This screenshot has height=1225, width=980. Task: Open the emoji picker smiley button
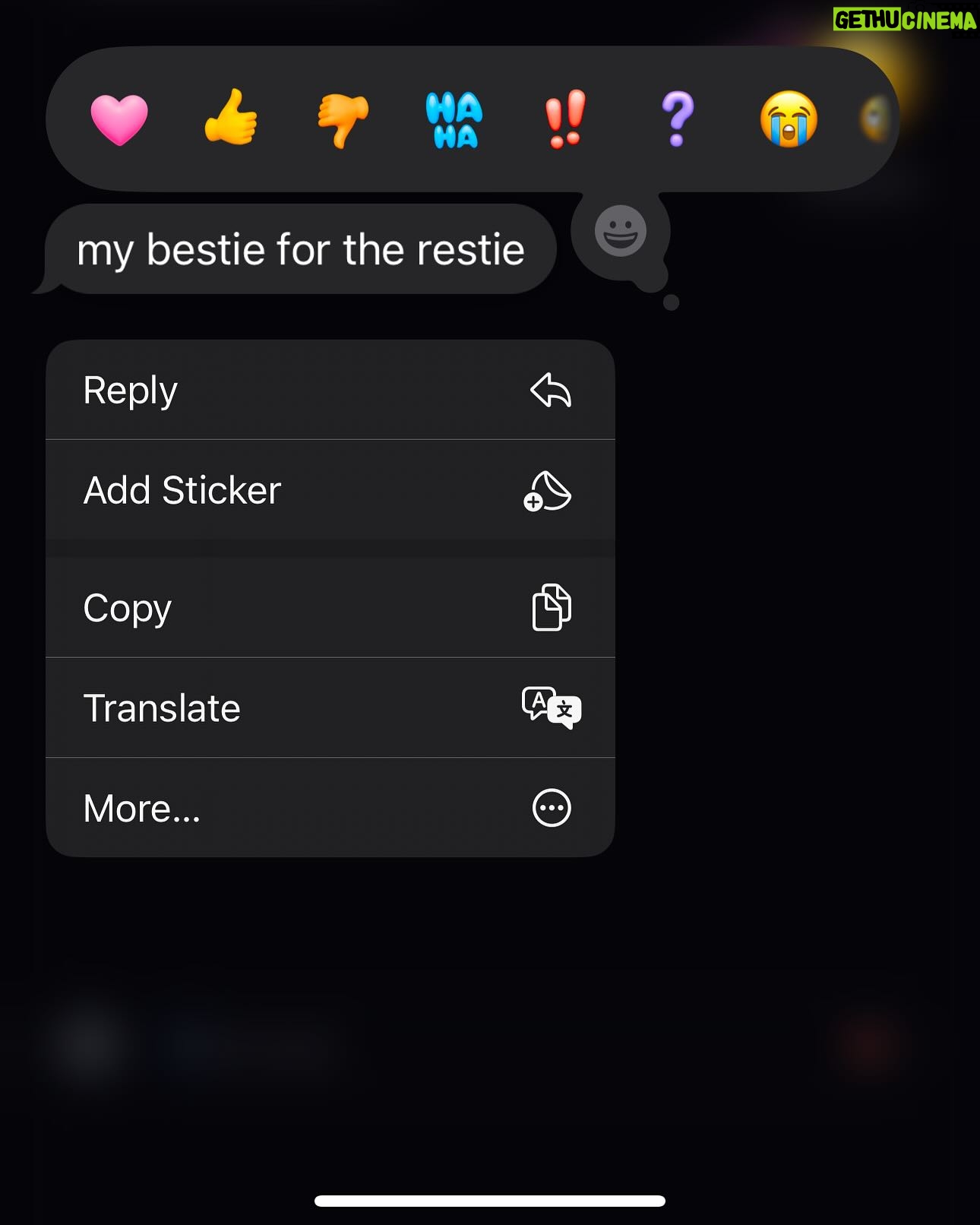(621, 231)
